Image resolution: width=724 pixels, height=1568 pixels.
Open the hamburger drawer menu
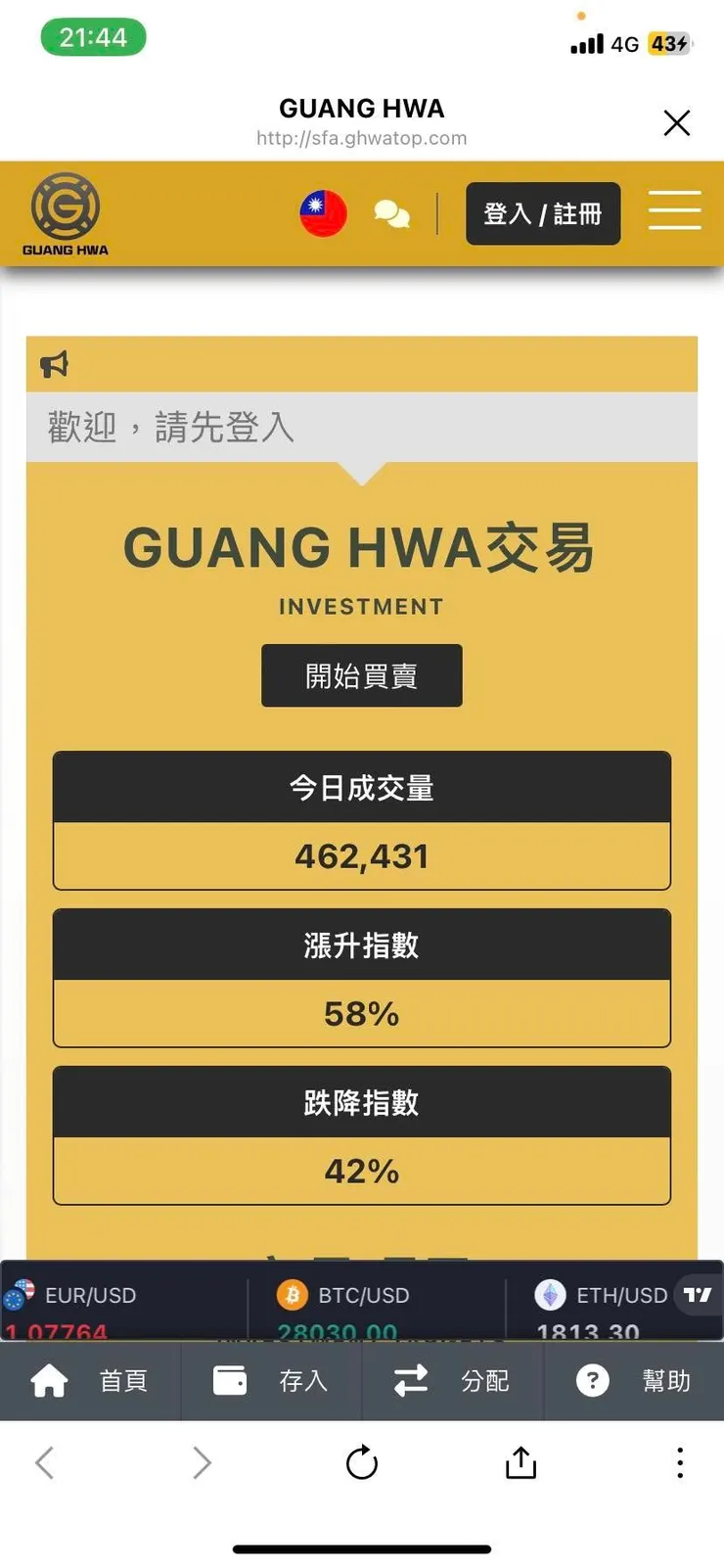click(x=674, y=210)
